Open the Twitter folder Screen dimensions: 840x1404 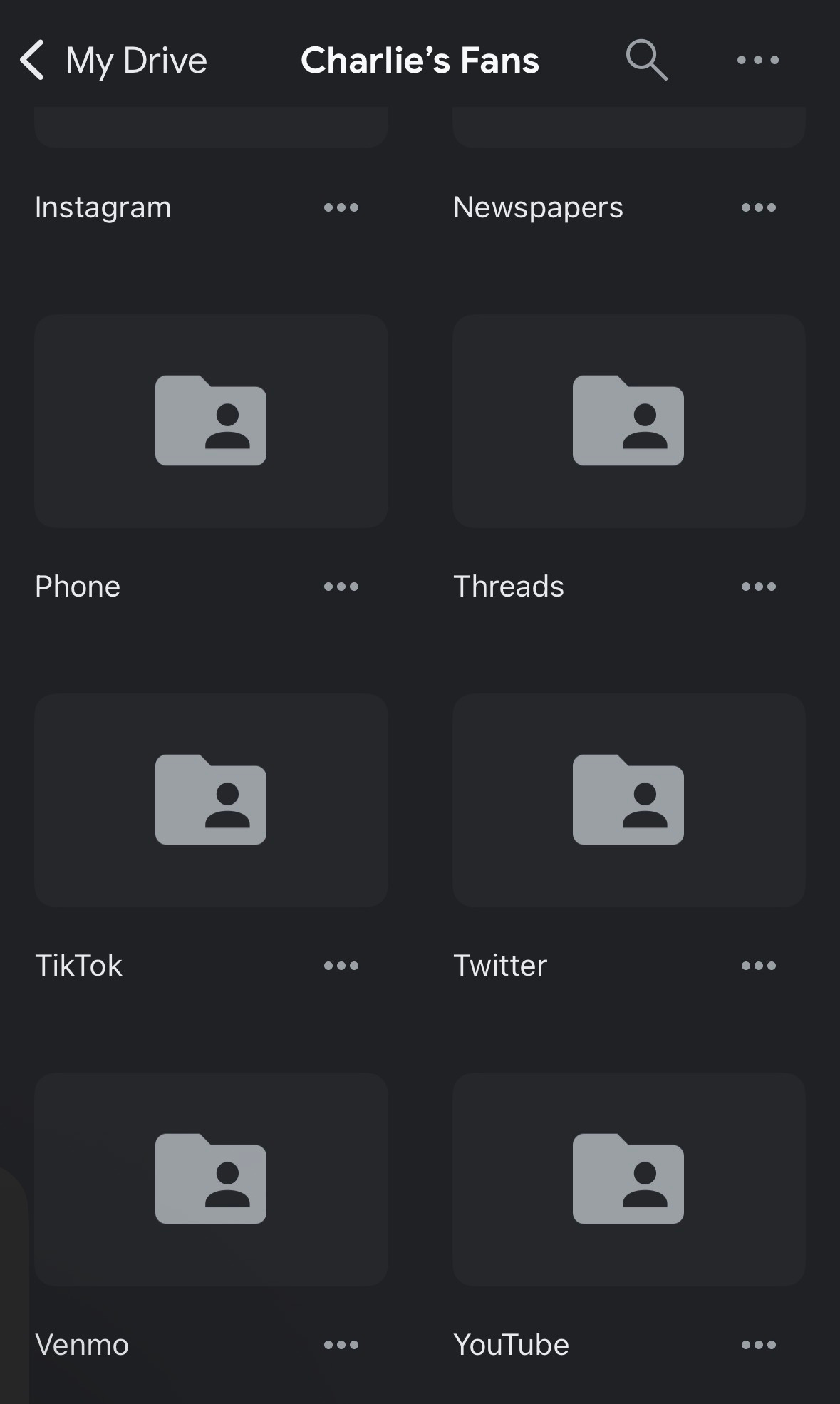628,800
